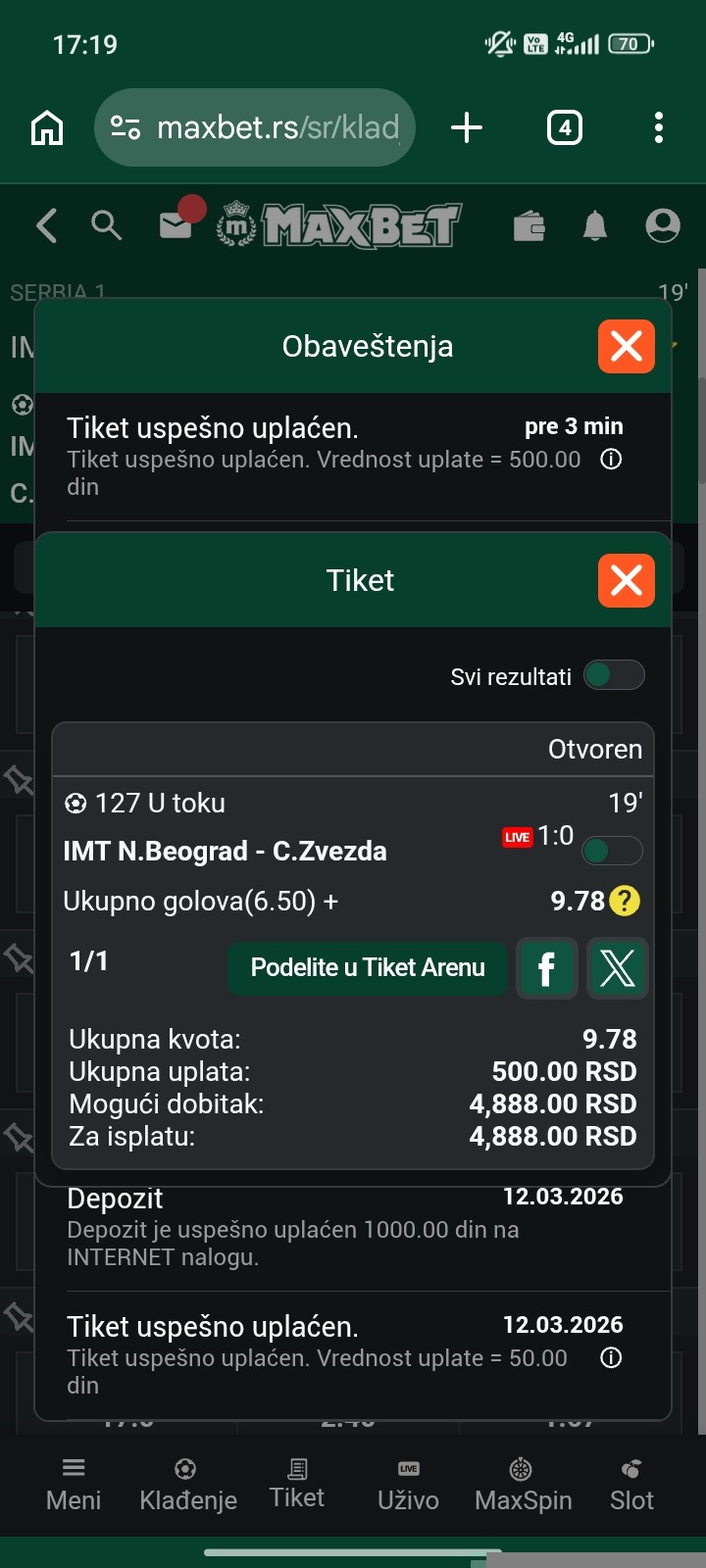Screen dimensions: 706x1568
Task: Open the wallet icon in the header
Action: (x=529, y=226)
